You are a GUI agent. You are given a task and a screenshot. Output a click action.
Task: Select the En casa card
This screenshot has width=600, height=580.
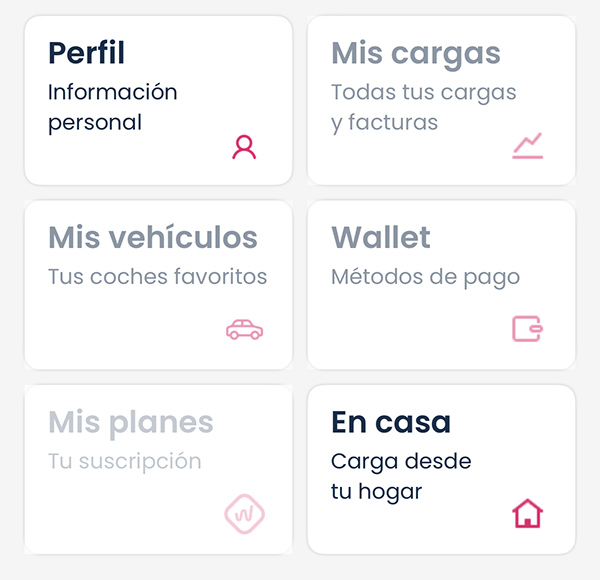(x=441, y=468)
